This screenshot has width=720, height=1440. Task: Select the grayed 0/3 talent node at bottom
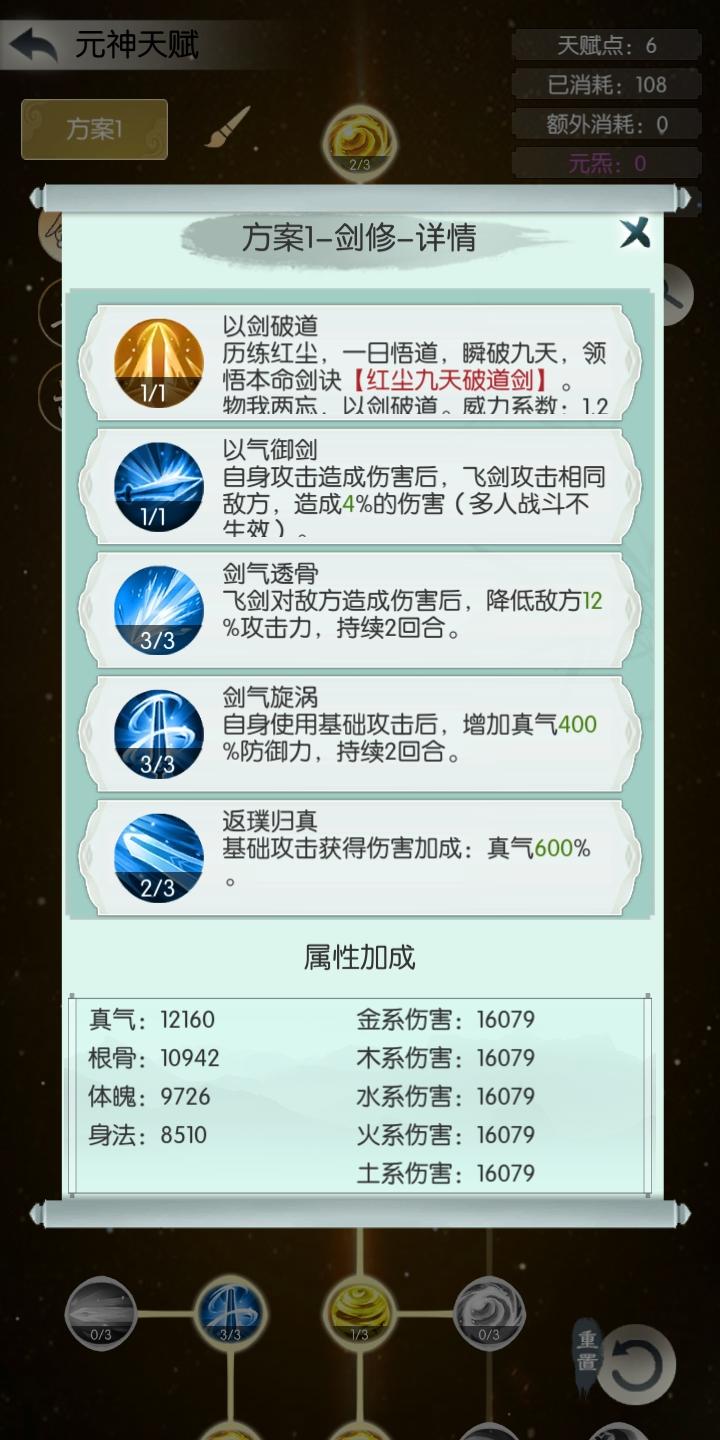[x=490, y=1308]
